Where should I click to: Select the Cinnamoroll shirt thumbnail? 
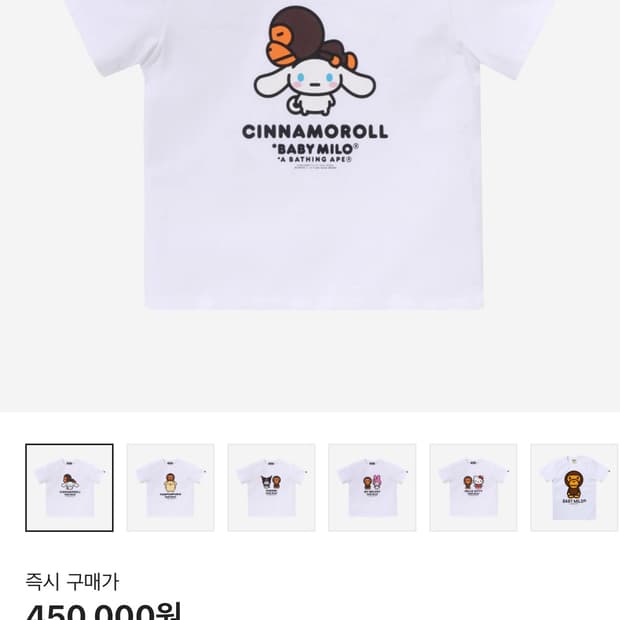coord(69,488)
